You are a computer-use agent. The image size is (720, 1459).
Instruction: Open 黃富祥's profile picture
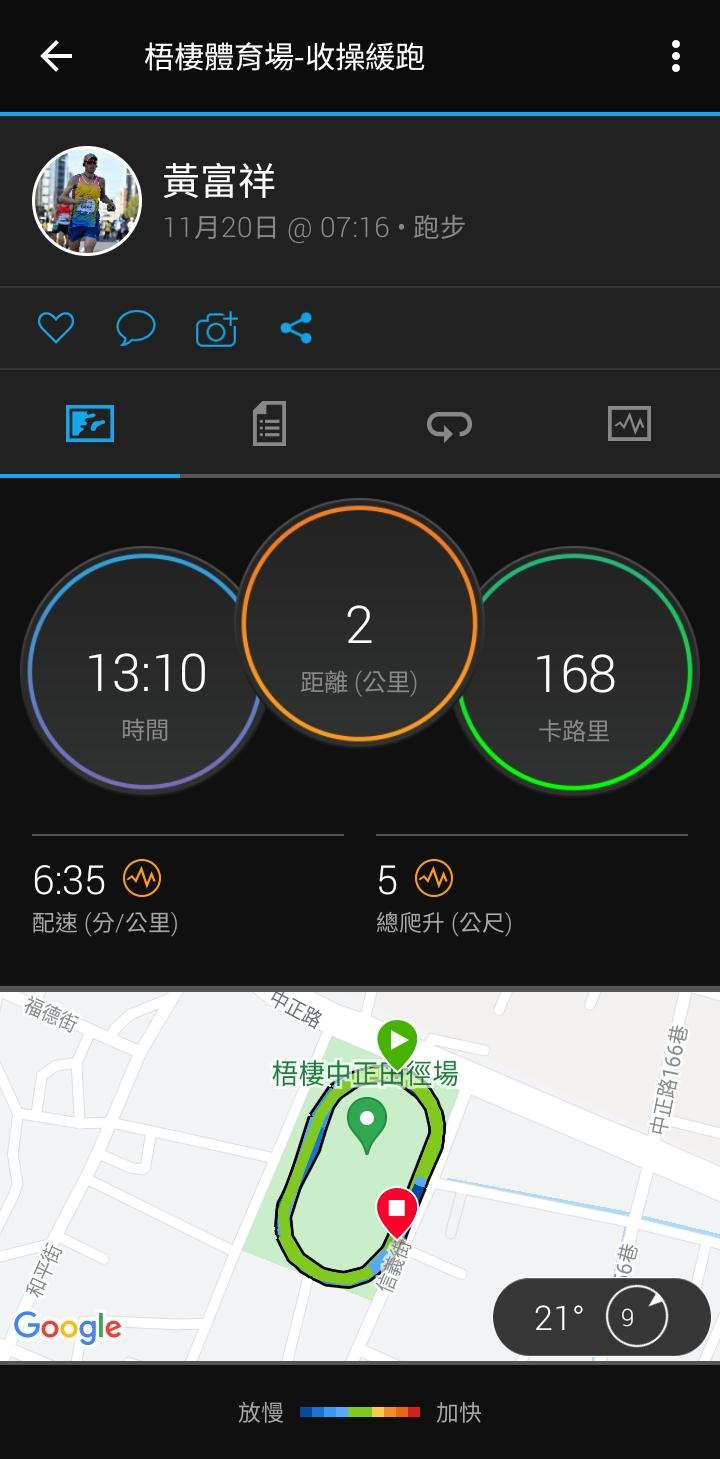coord(87,201)
